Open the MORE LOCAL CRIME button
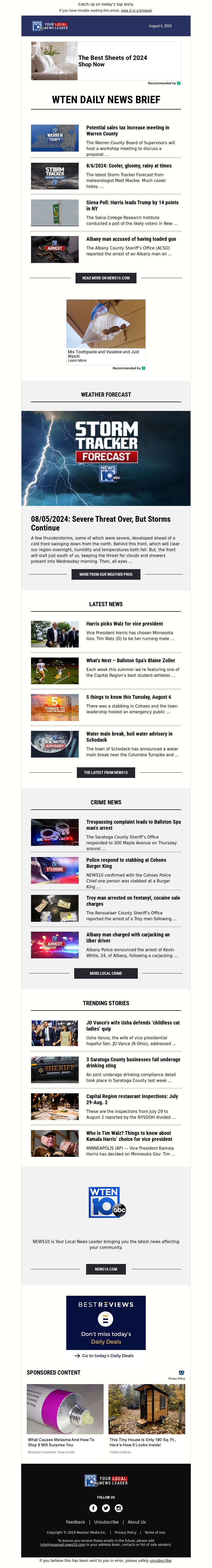212x1568 pixels. [105, 973]
